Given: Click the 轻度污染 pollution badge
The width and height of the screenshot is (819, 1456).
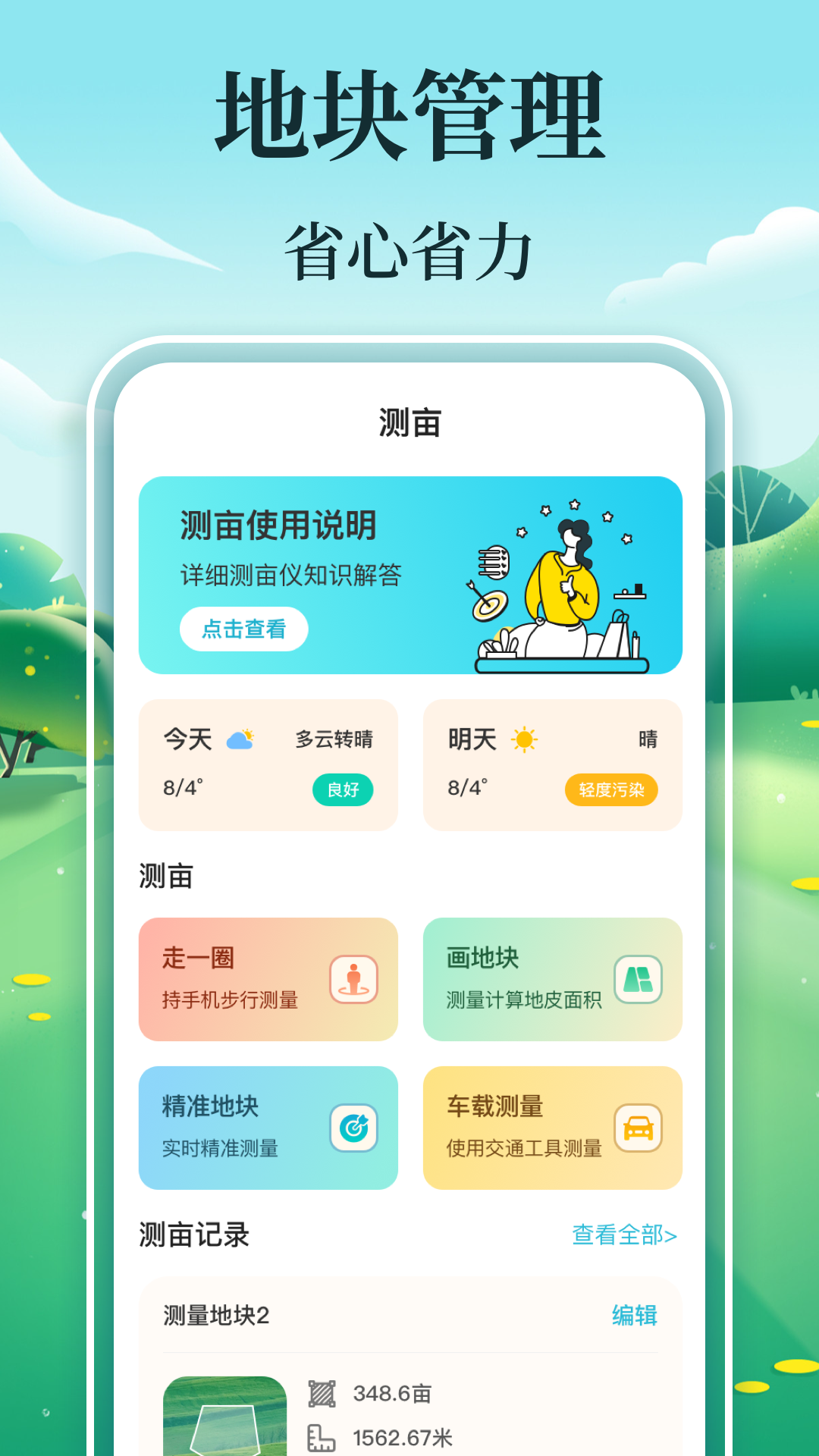Looking at the screenshot, I should click(x=612, y=789).
